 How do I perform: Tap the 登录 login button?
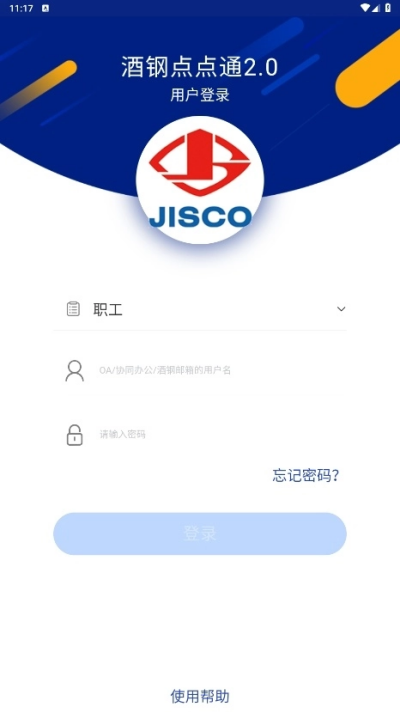[200, 534]
